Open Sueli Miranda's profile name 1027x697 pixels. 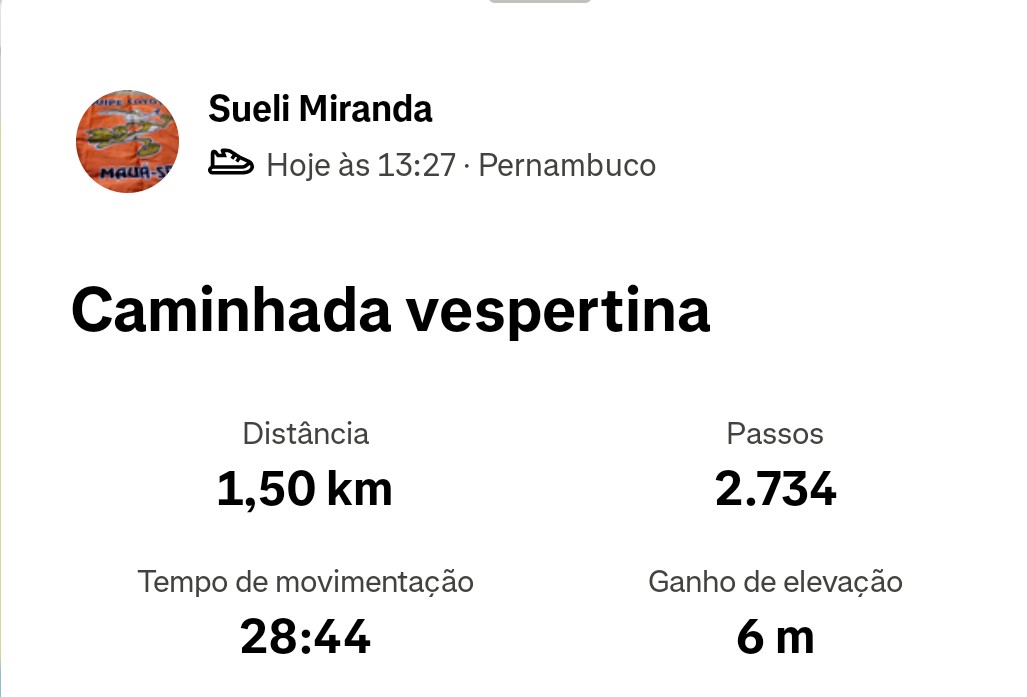click(320, 109)
